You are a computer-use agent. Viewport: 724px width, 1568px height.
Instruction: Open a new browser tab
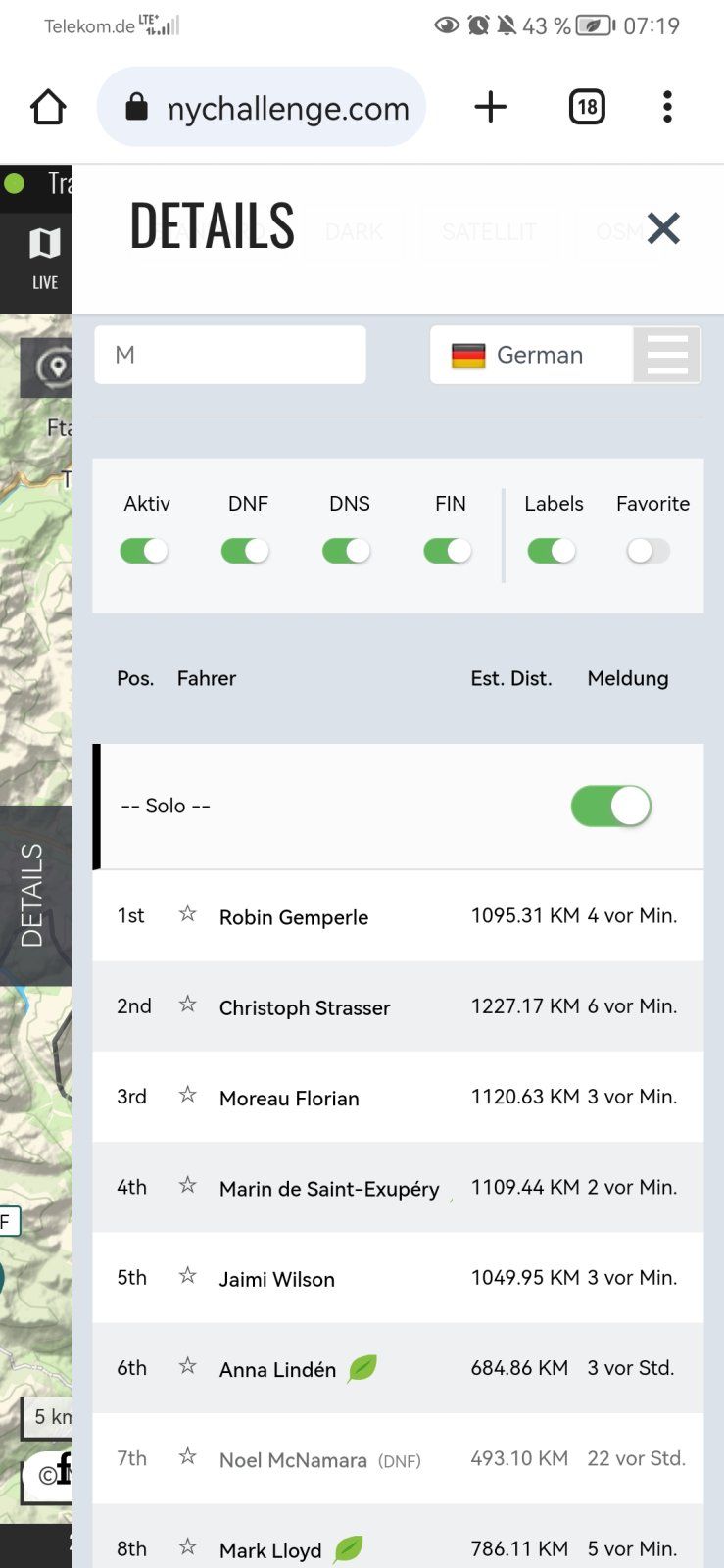coord(490,107)
